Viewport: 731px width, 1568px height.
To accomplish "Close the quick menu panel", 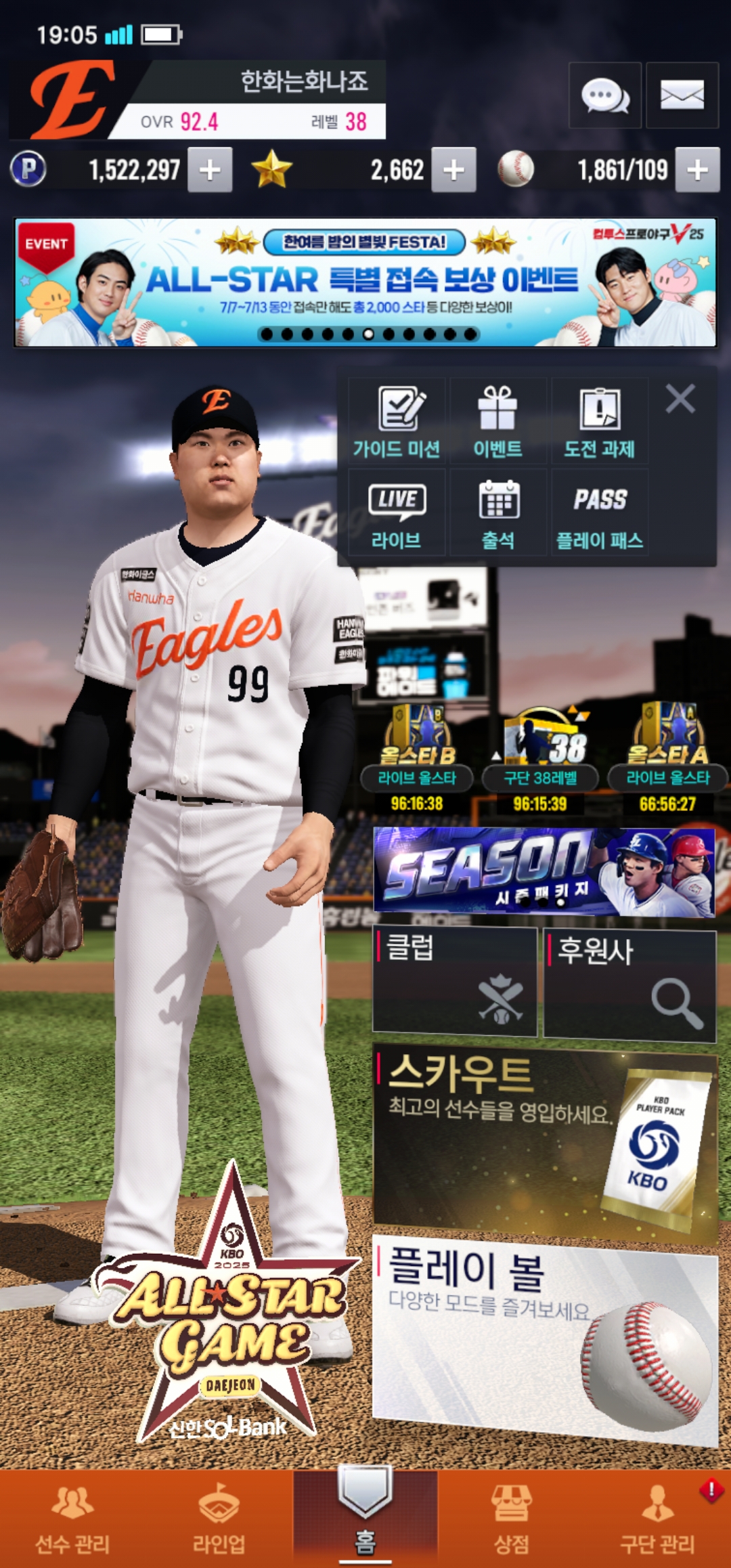I will pyautogui.click(x=680, y=399).
